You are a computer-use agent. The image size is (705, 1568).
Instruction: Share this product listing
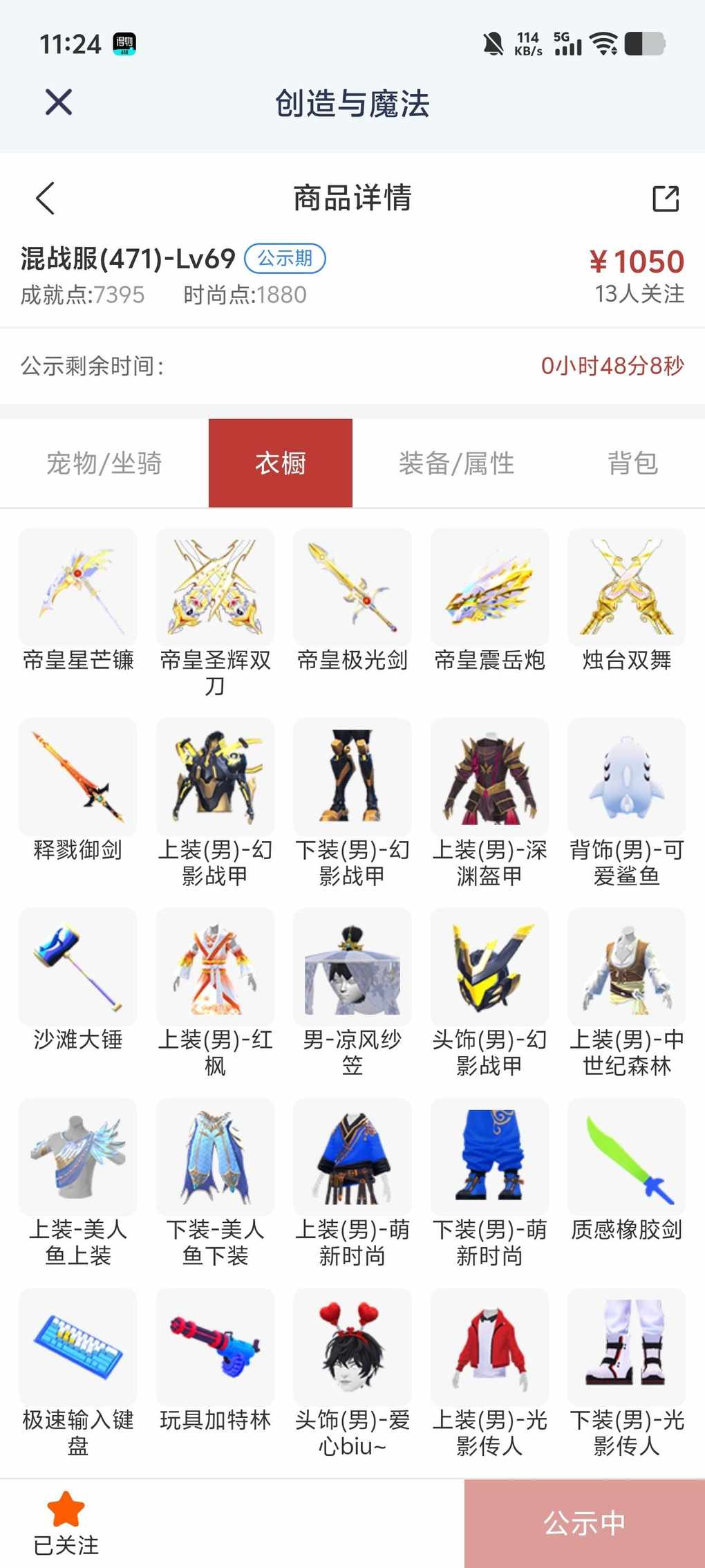(666, 199)
